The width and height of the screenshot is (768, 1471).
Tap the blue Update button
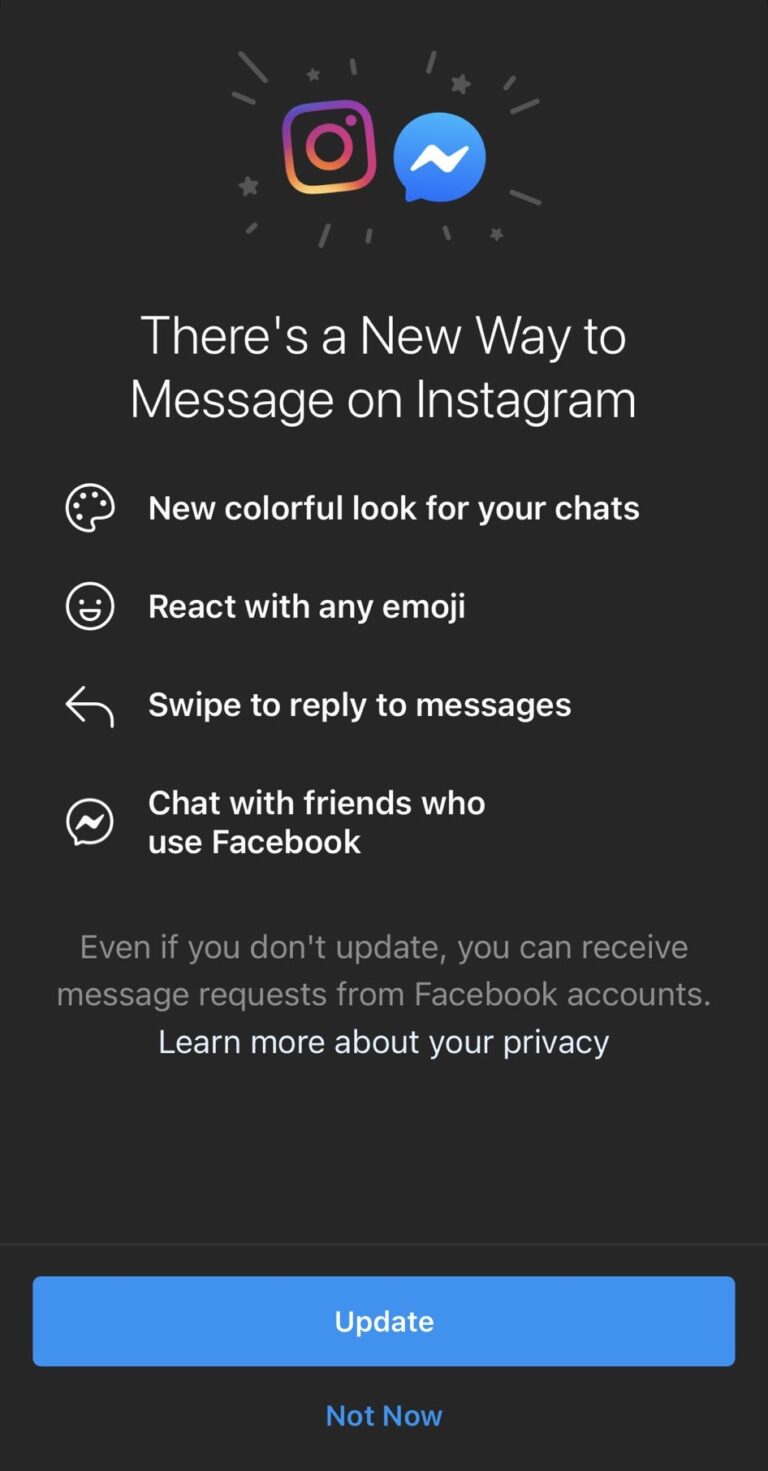[384, 1320]
